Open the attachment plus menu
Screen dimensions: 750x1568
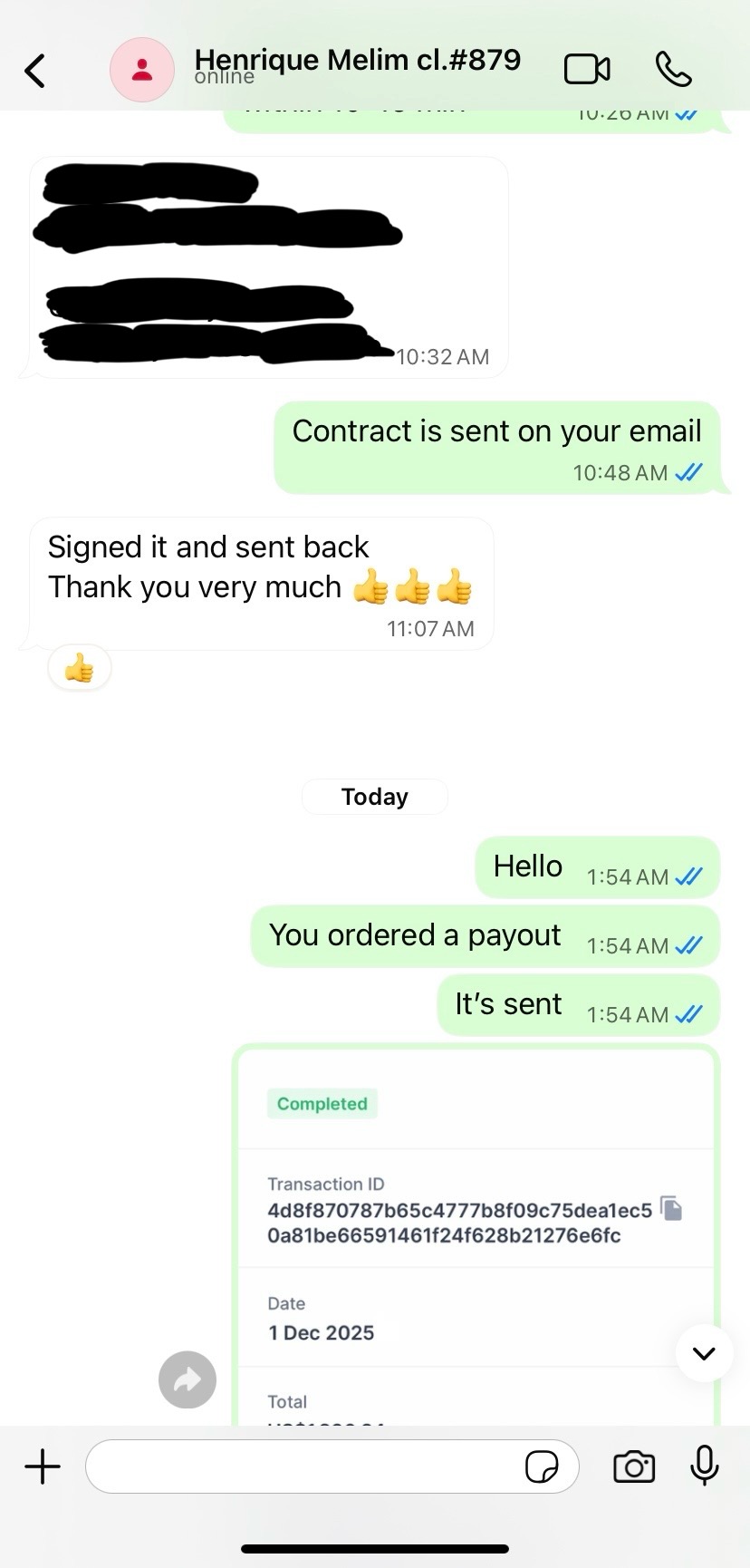pos(43,1466)
